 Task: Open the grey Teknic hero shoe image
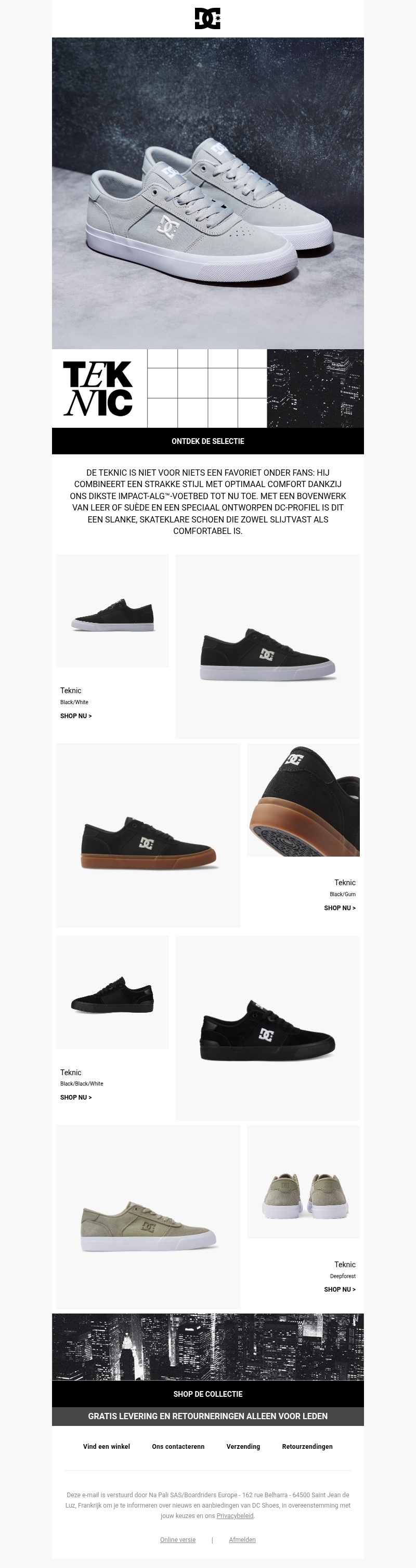coord(207,193)
